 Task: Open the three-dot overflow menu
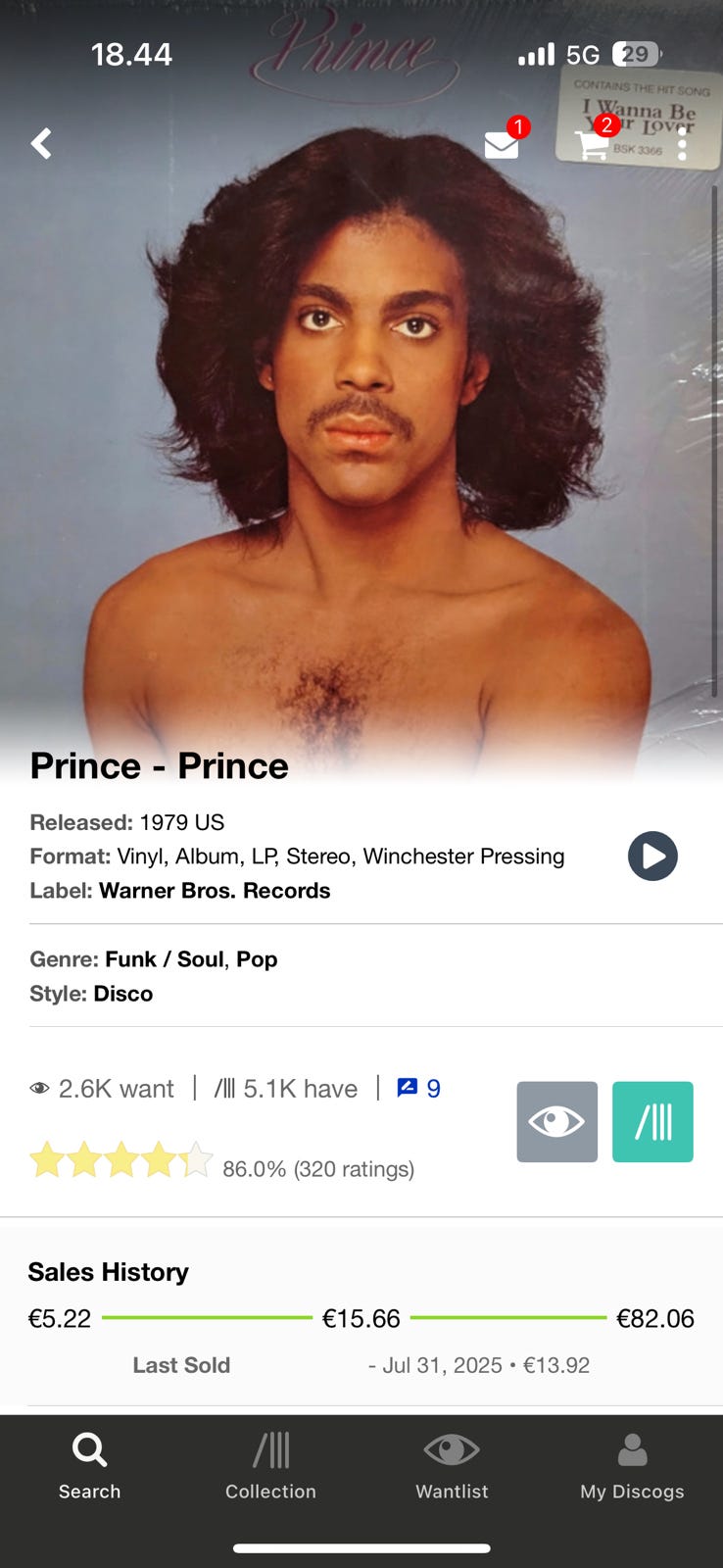682,145
